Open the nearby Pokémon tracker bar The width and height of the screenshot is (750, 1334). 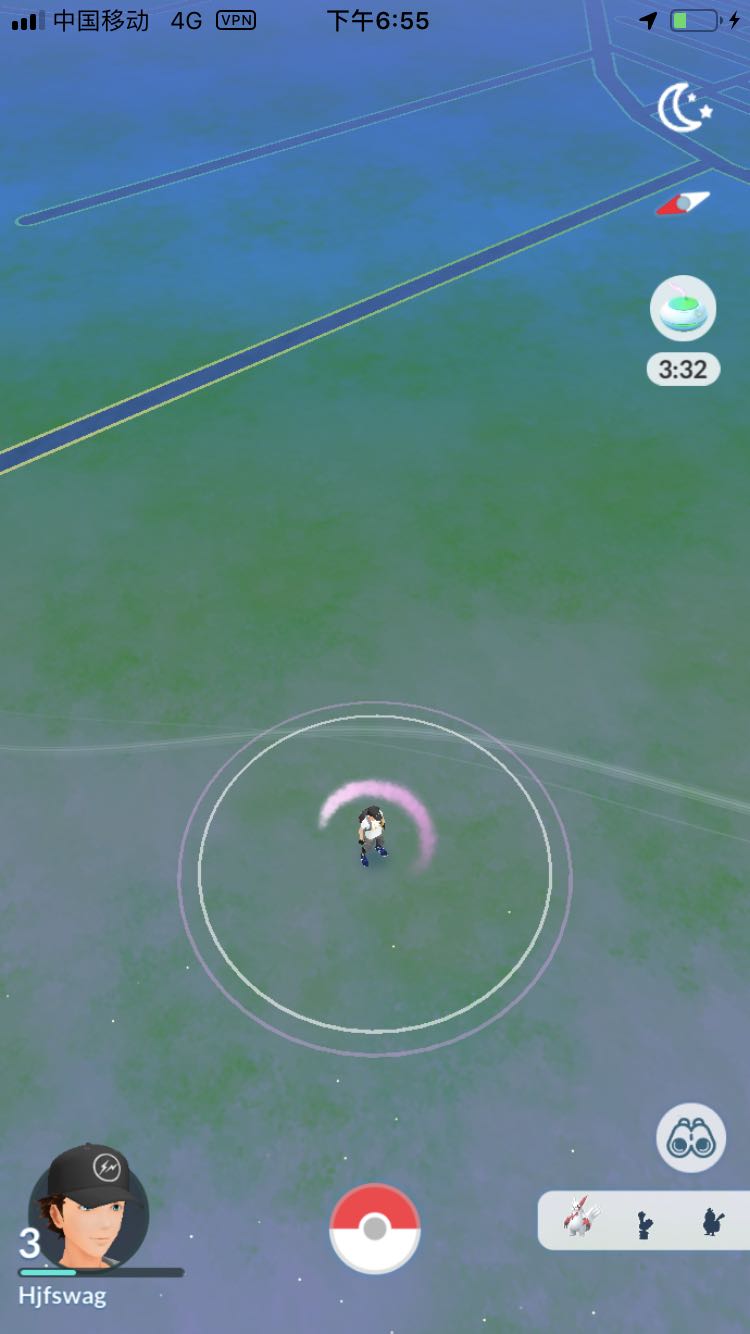(644, 1220)
